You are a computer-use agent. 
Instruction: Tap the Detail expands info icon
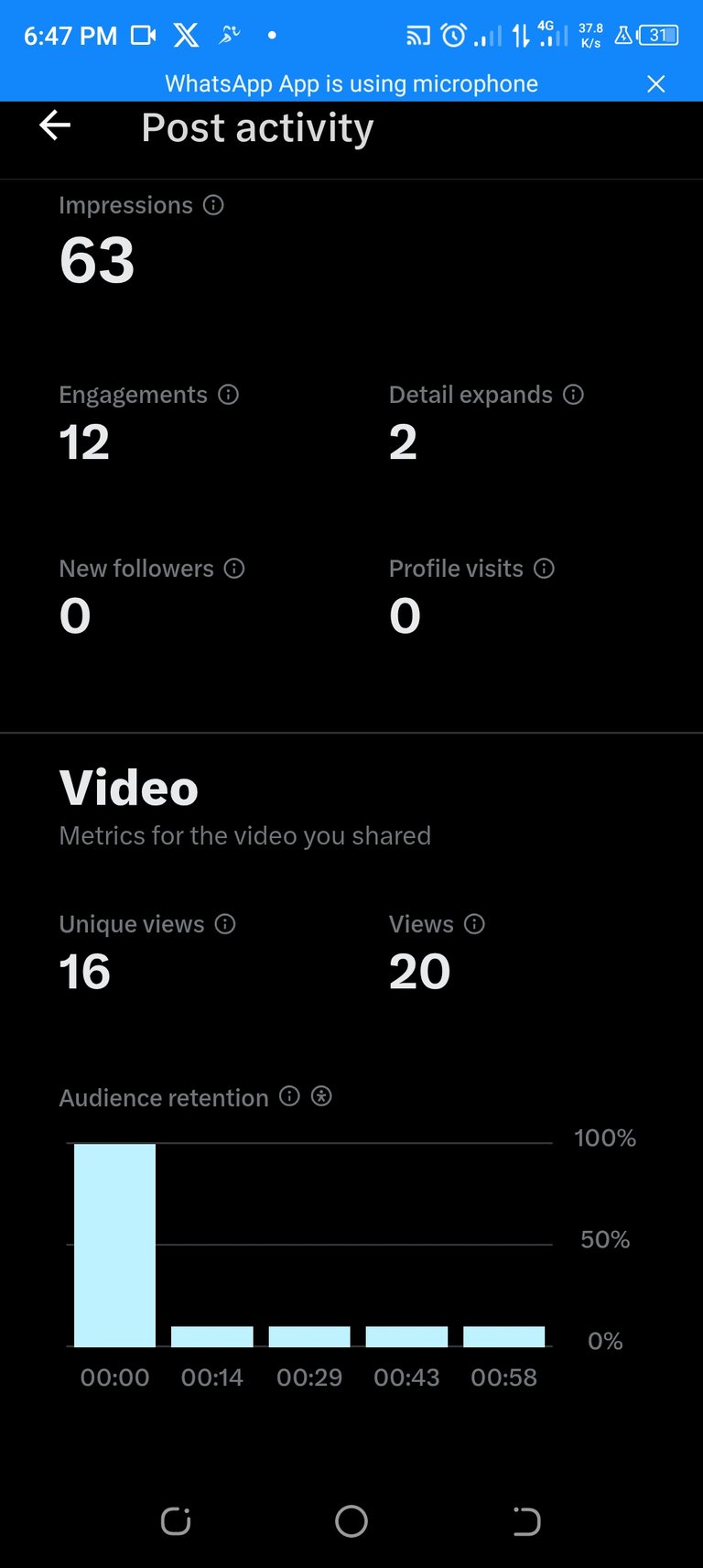[573, 395]
